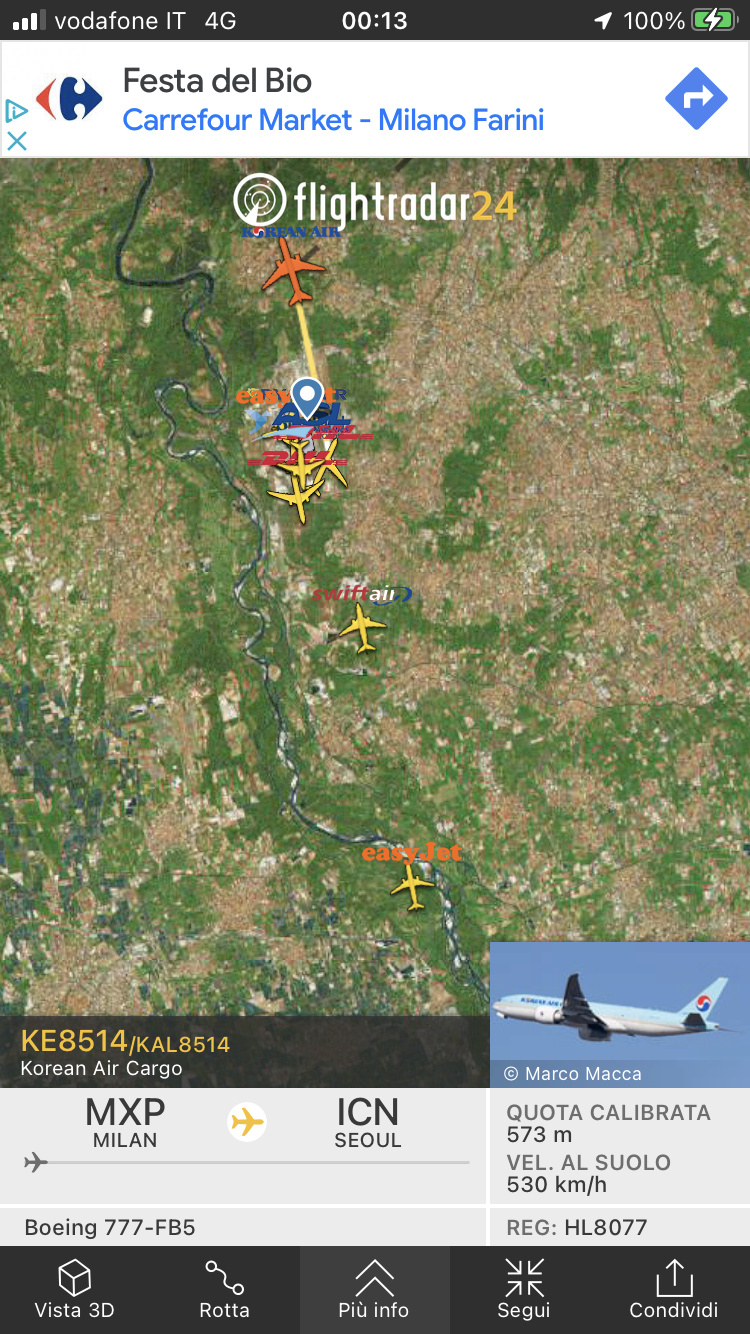Open directions arrow in Carrefour ad
Viewport: 750px width, 1334px height.
pyautogui.click(x=696, y=98)
